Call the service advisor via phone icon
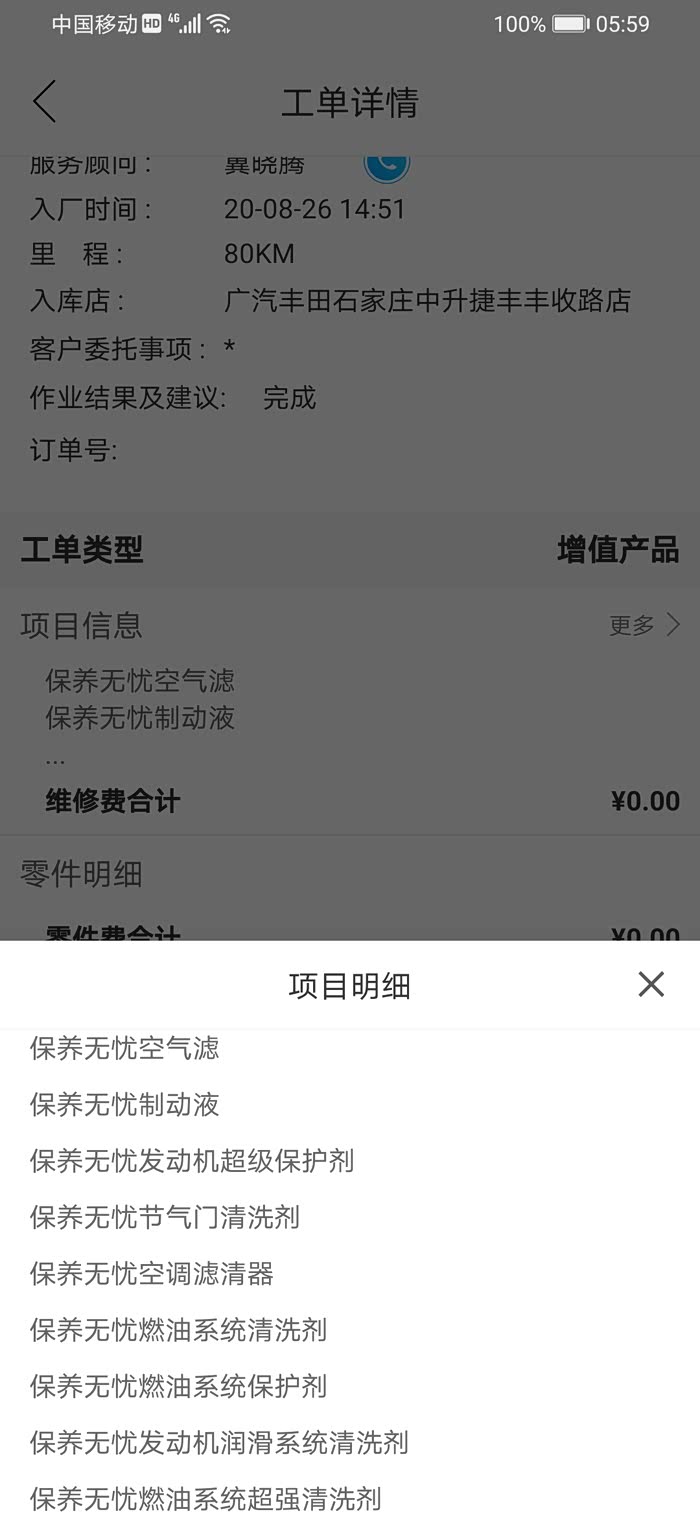The height and width of the screenshot is (1516, 700). coord(386,165)
